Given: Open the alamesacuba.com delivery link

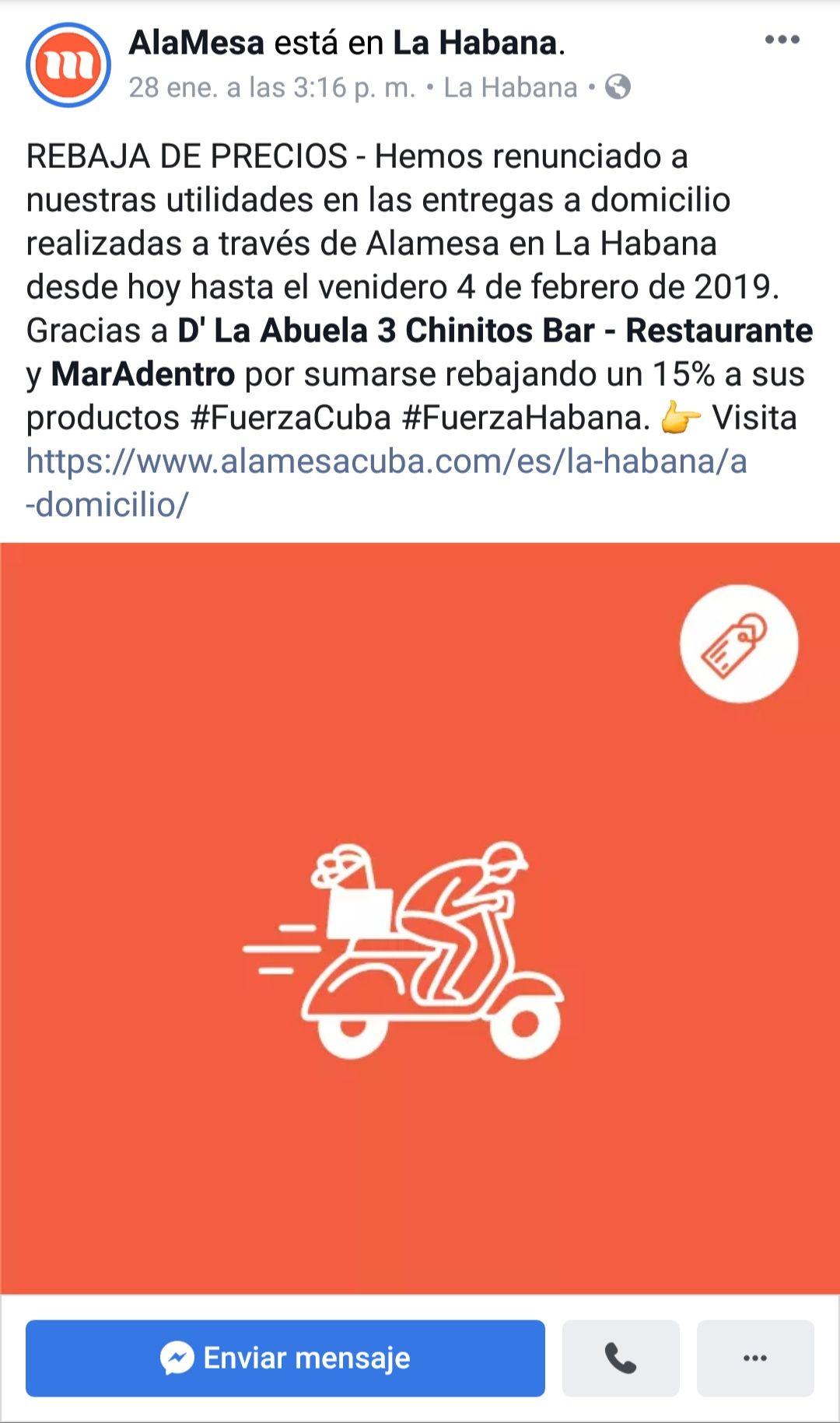Looking at the screenshot, I should point(386,462).
